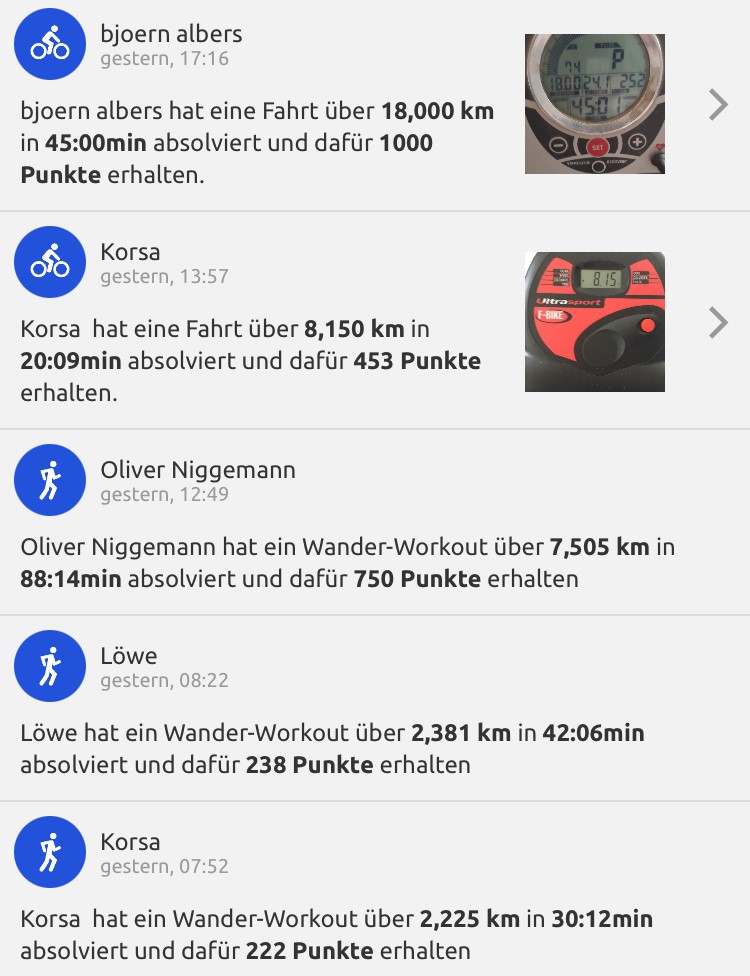The width and height of the screenshot is (750, 976).
Task: Expand bjoern albers' ride details with the chevron
Action: (x=718, y=103)
